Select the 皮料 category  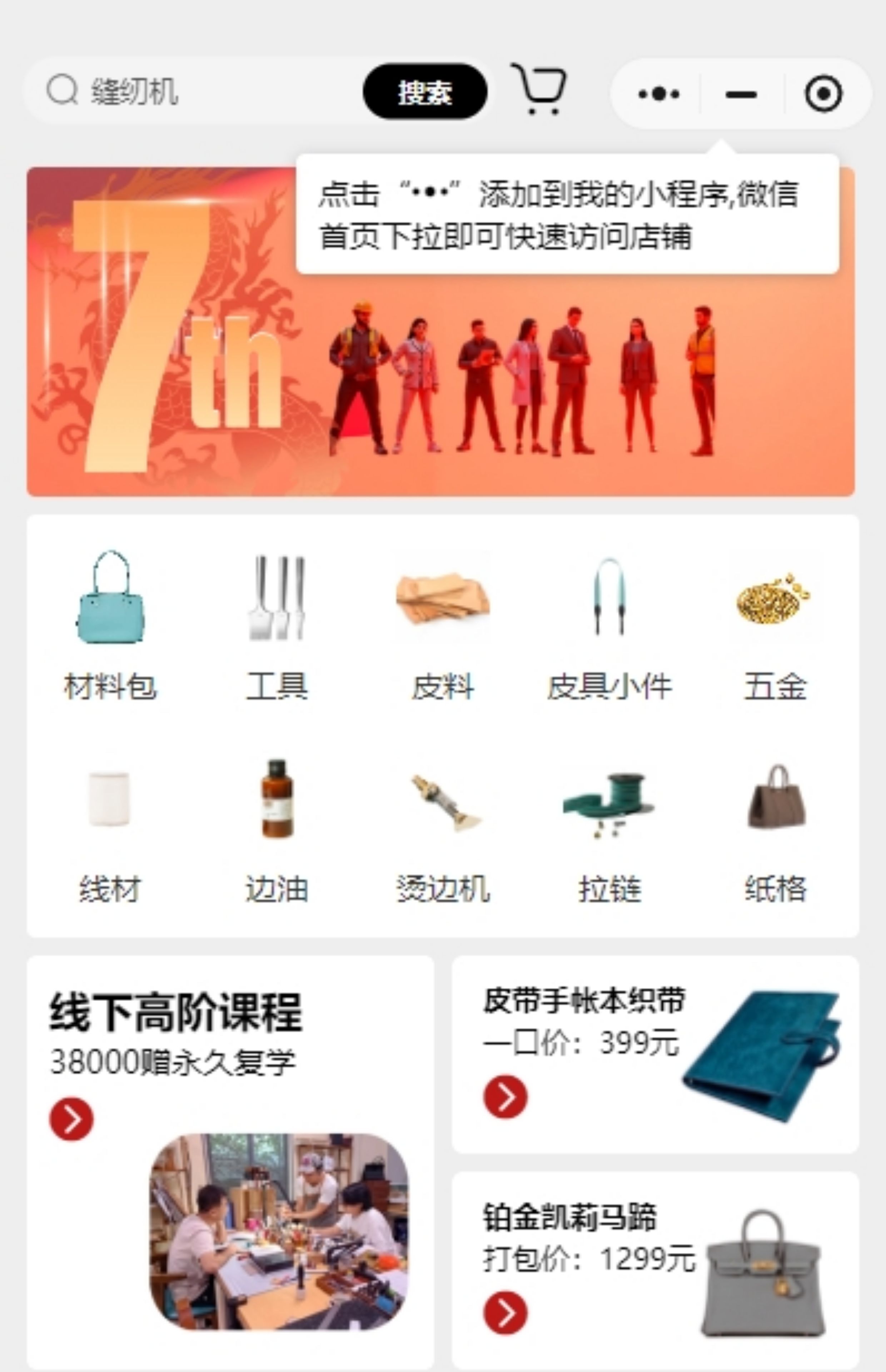point(443,625)
